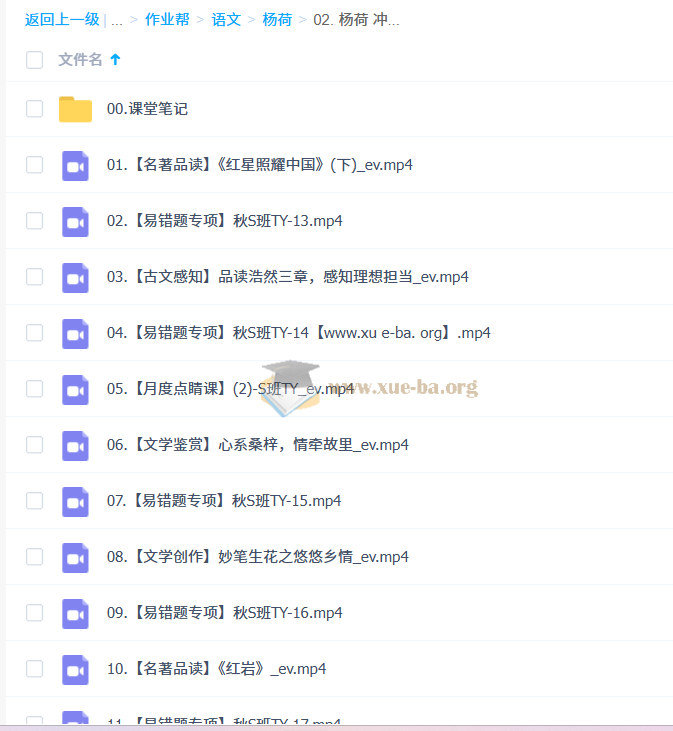Play 03.【古文感知】品读浩然三章 video
Viewport: 673px width, 731px height.
click(x=287, y=277)
